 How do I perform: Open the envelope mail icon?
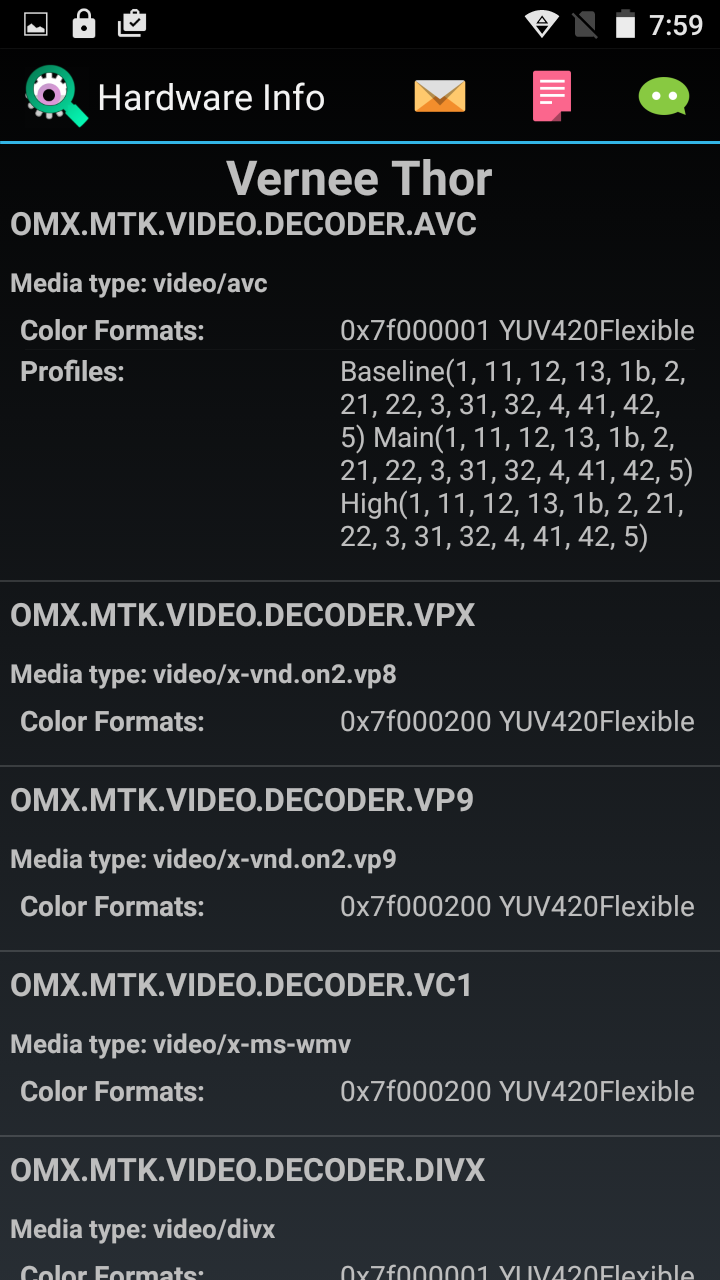point(440,97)
